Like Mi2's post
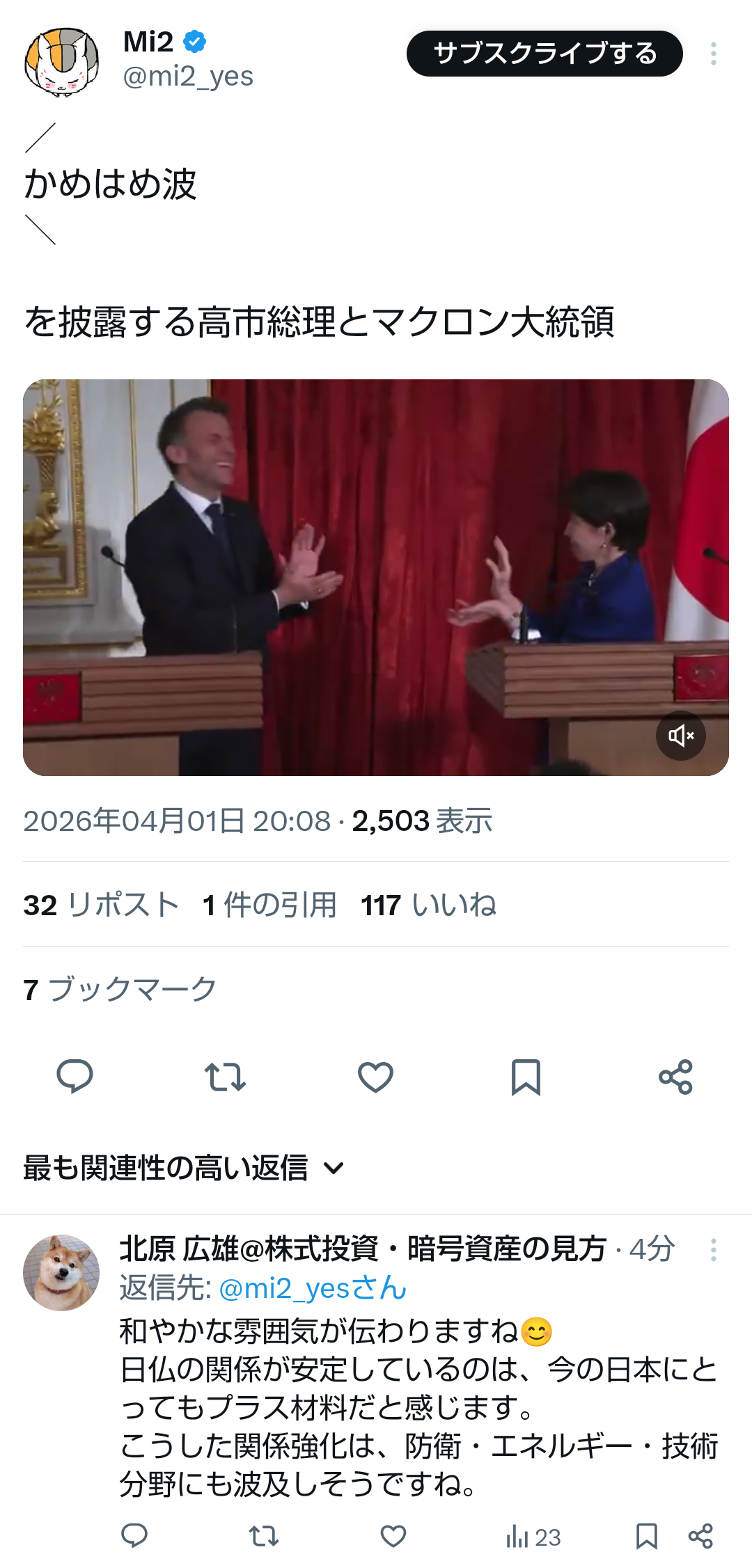752x1568 pixels. pyautogui.click(x=375, y=1077)
